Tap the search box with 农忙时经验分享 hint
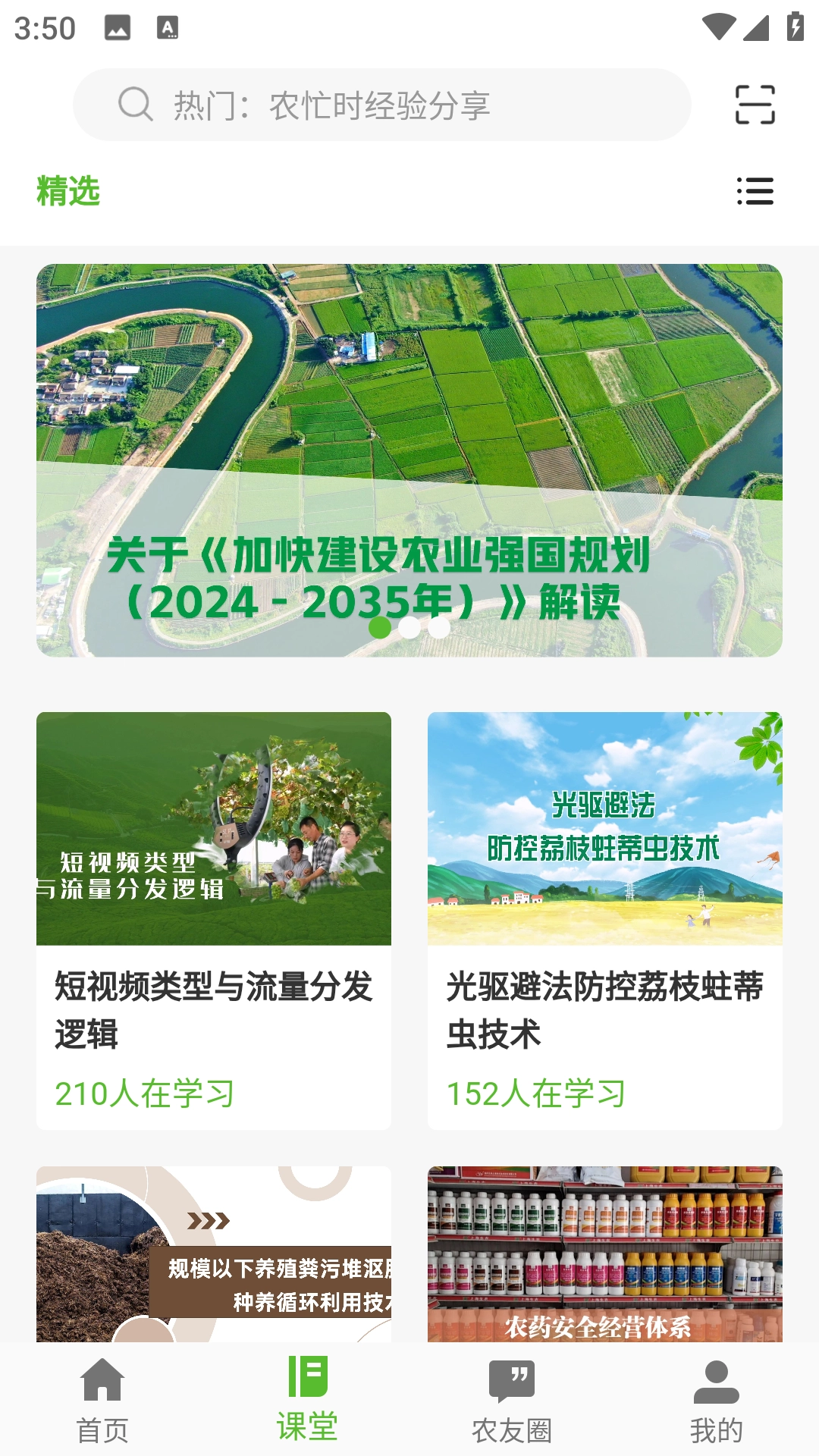819x1456 pixels. click(381, 105)
